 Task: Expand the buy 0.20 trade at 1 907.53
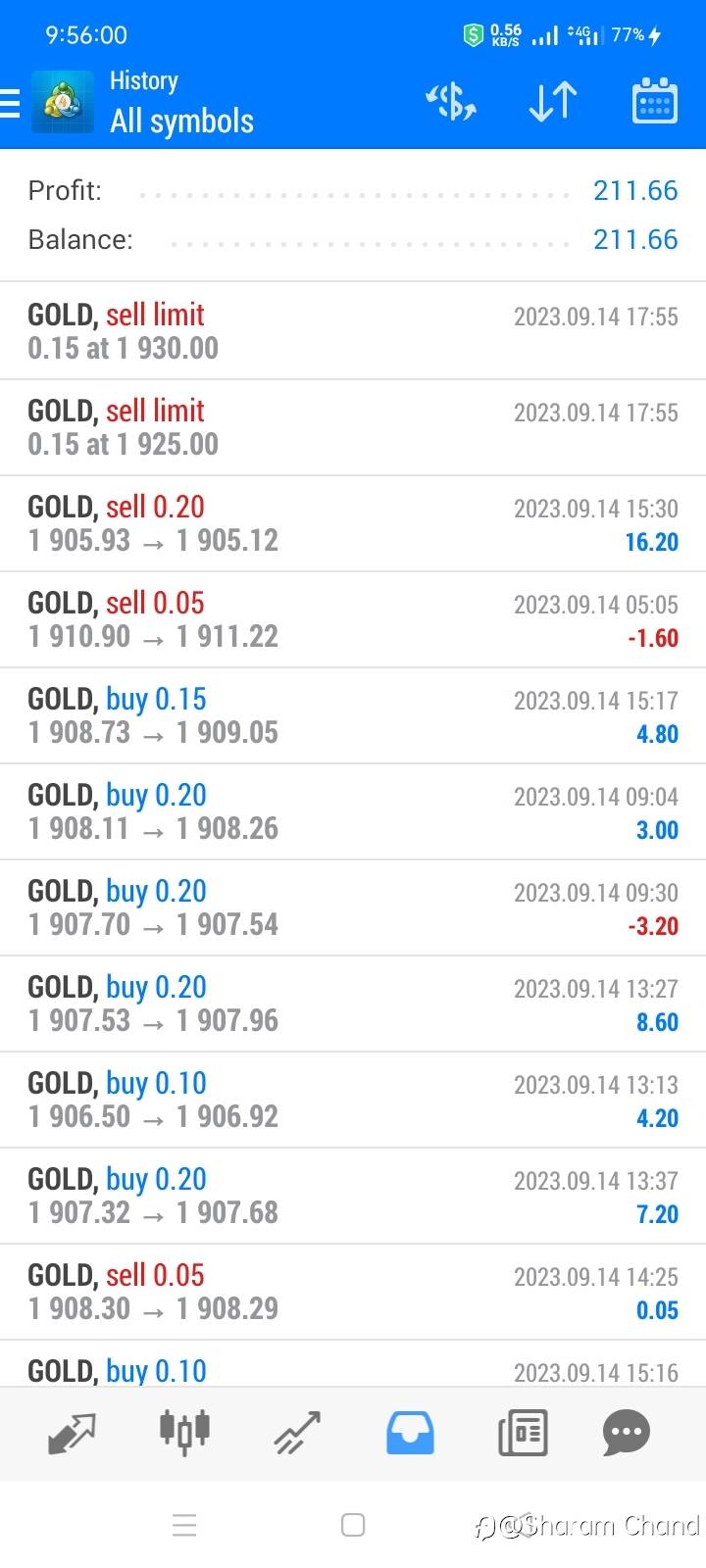click(x=353, y=1004)
